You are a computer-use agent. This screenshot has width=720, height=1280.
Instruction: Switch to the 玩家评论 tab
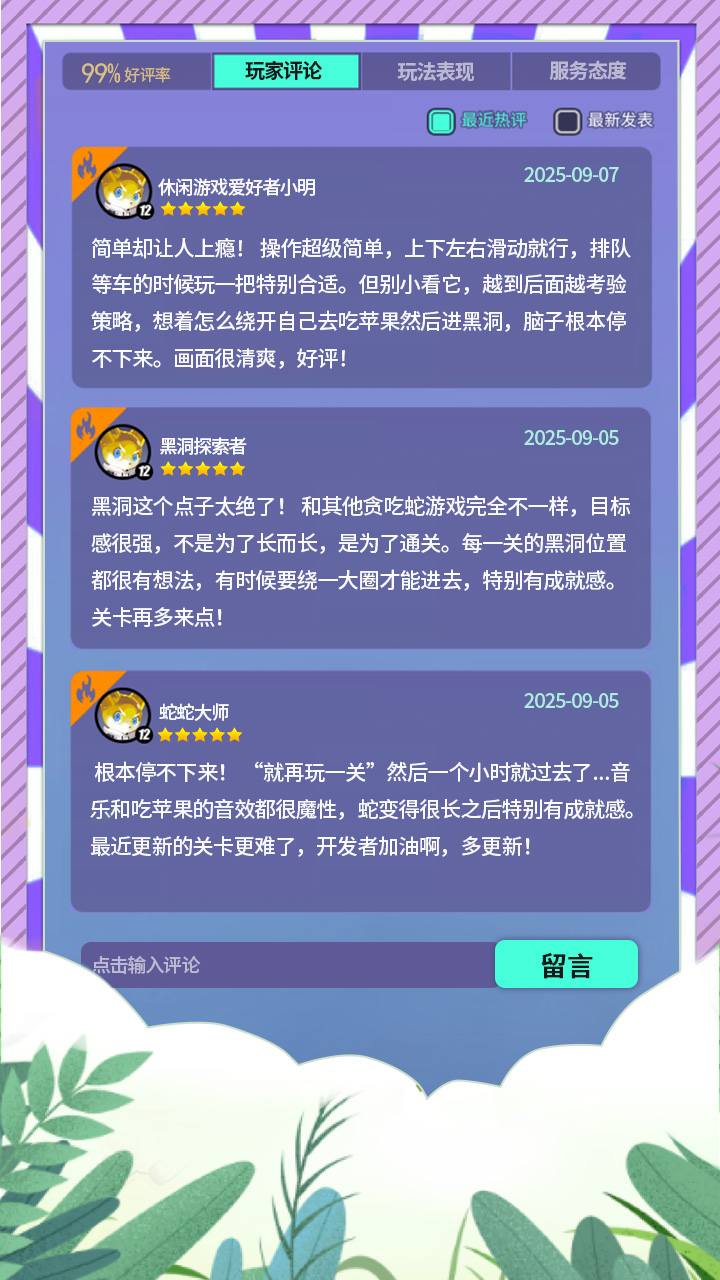click(285, 72)
